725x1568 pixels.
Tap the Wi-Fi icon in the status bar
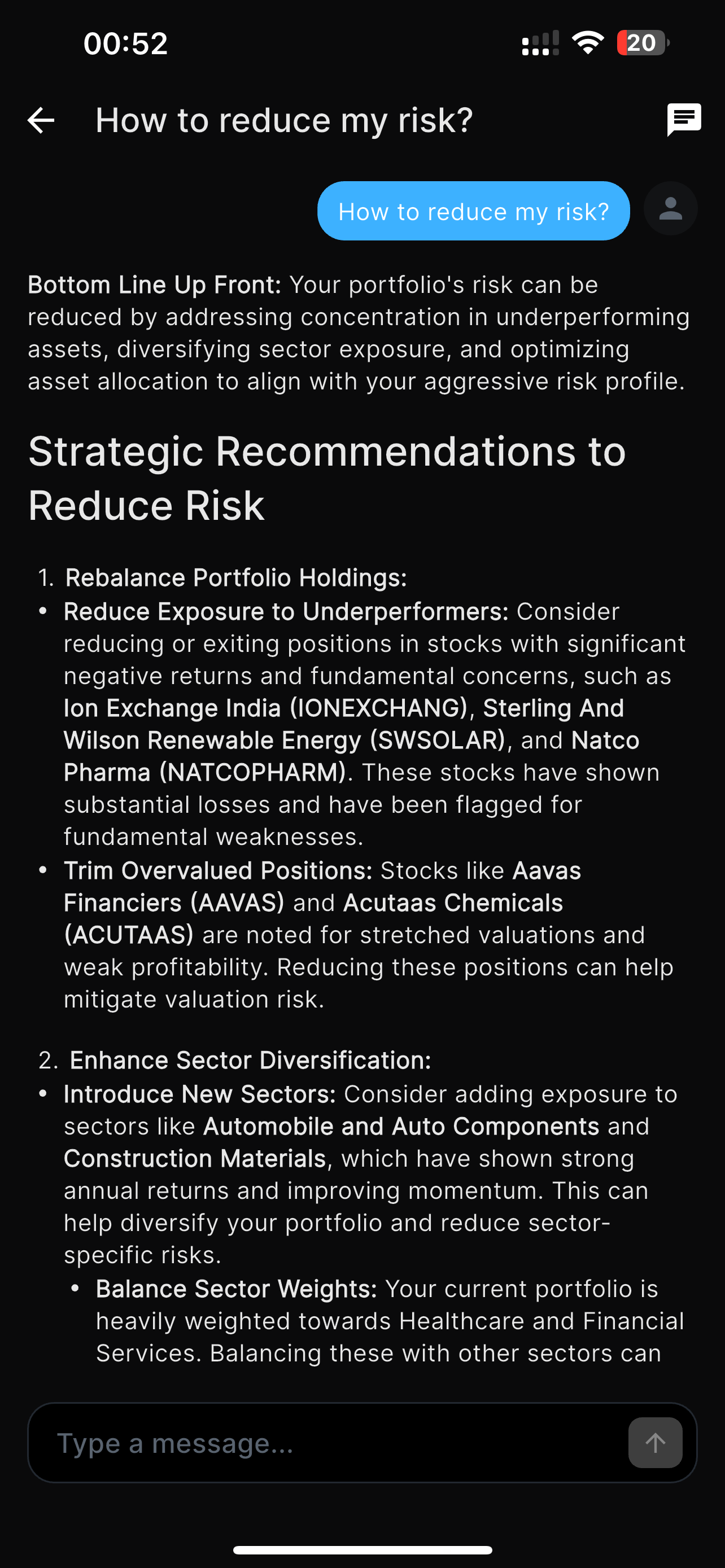588,41
